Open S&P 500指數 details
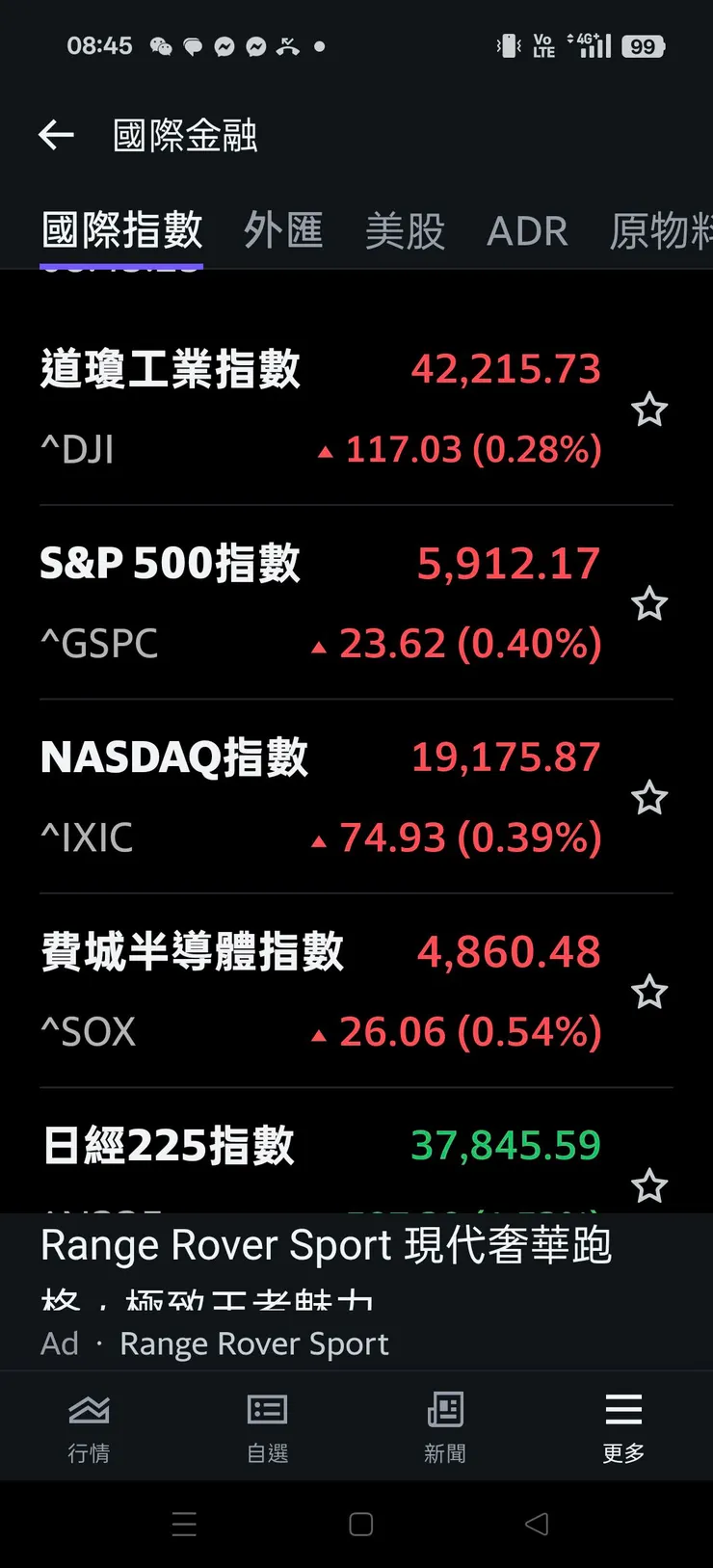The image size is (713, 1568). click(318, 602)
